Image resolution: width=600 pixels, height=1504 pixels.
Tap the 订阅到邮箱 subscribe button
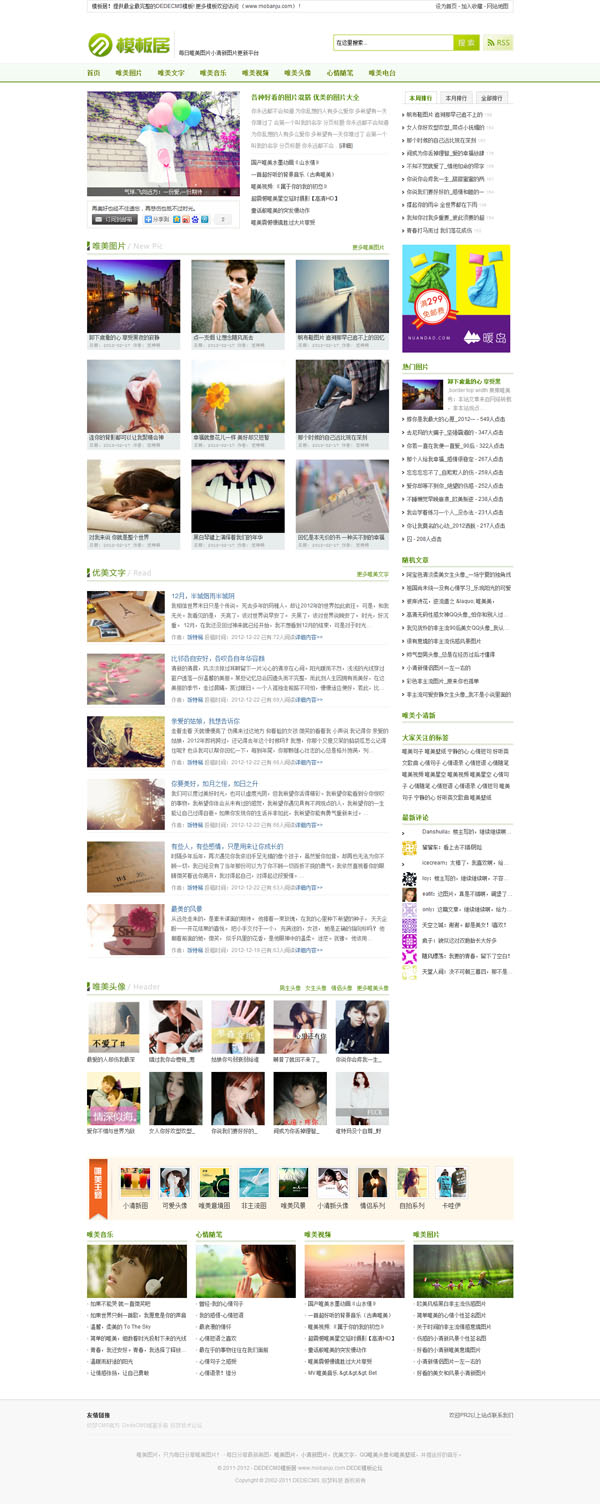pos(112,219)
